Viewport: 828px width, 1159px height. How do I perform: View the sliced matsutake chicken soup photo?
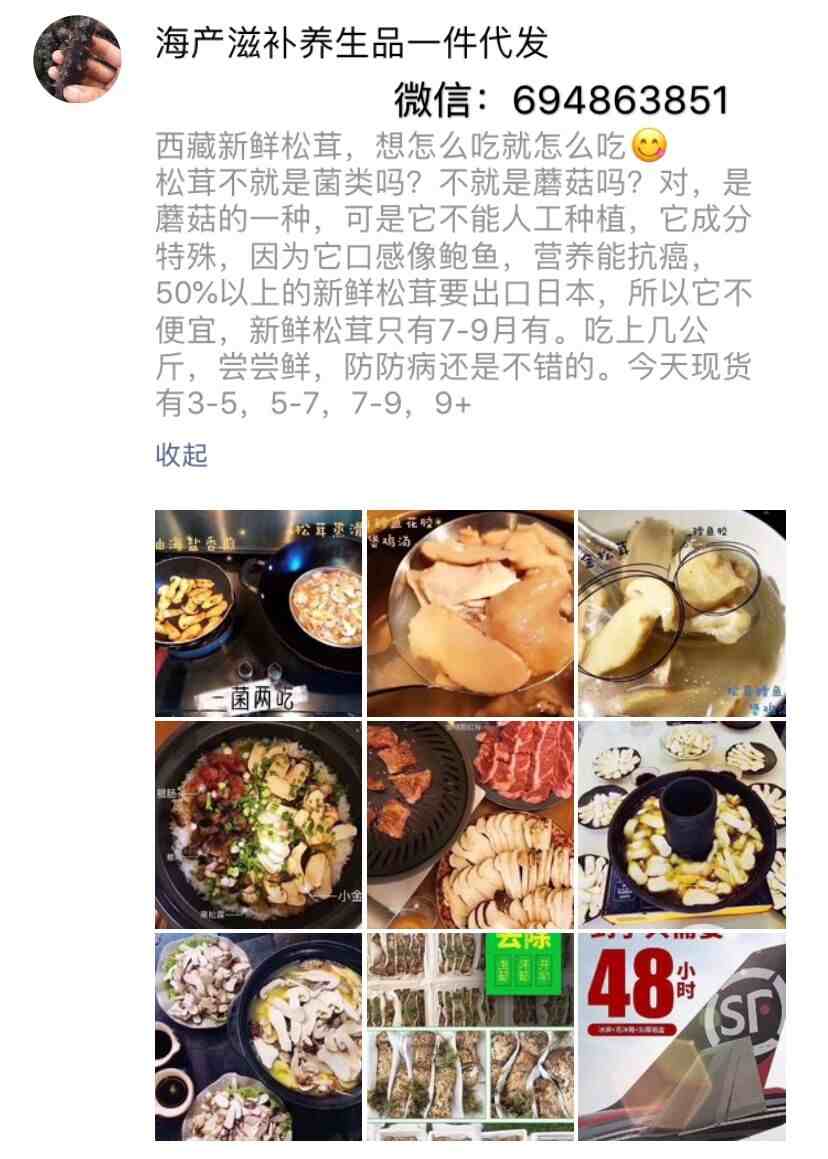(470, 613)
